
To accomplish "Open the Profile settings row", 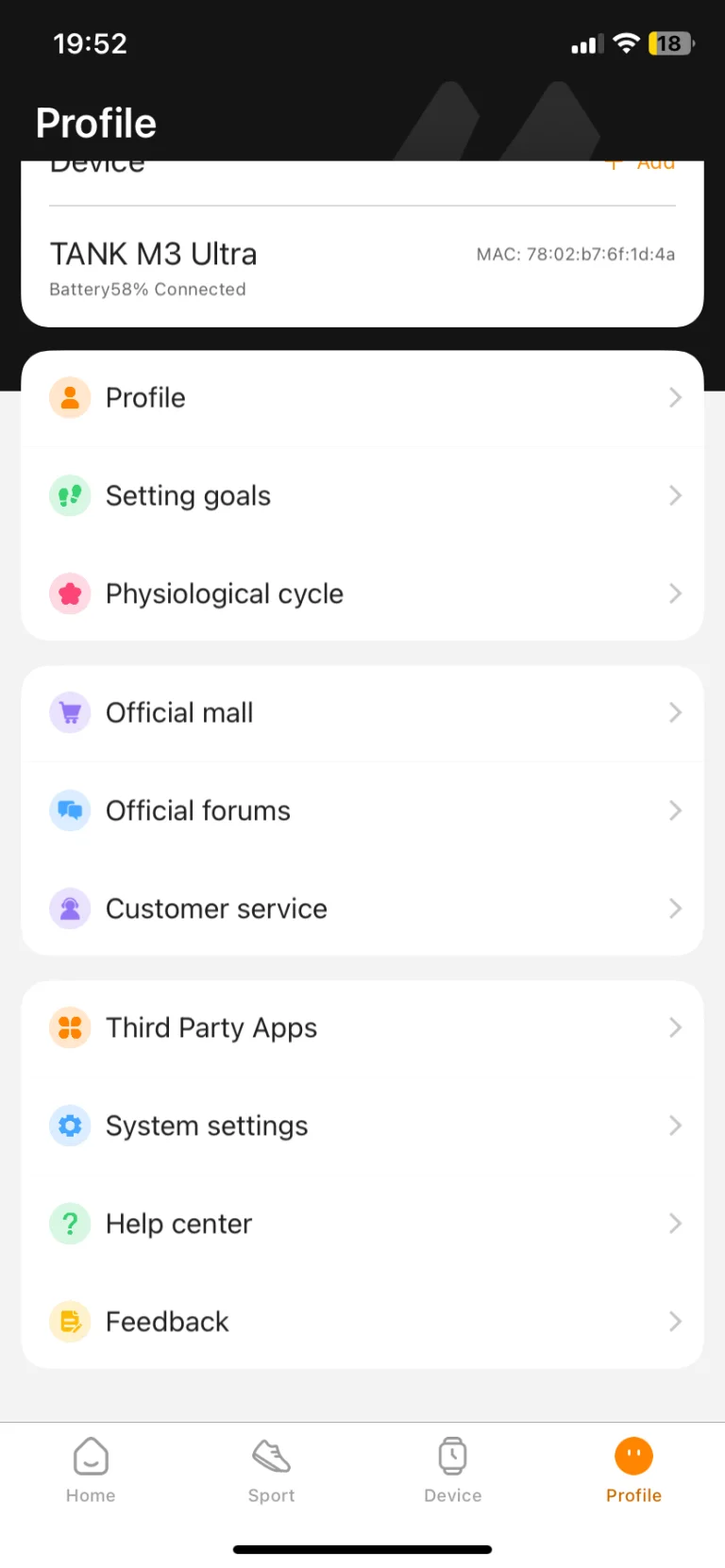I will tap(362, 398).
